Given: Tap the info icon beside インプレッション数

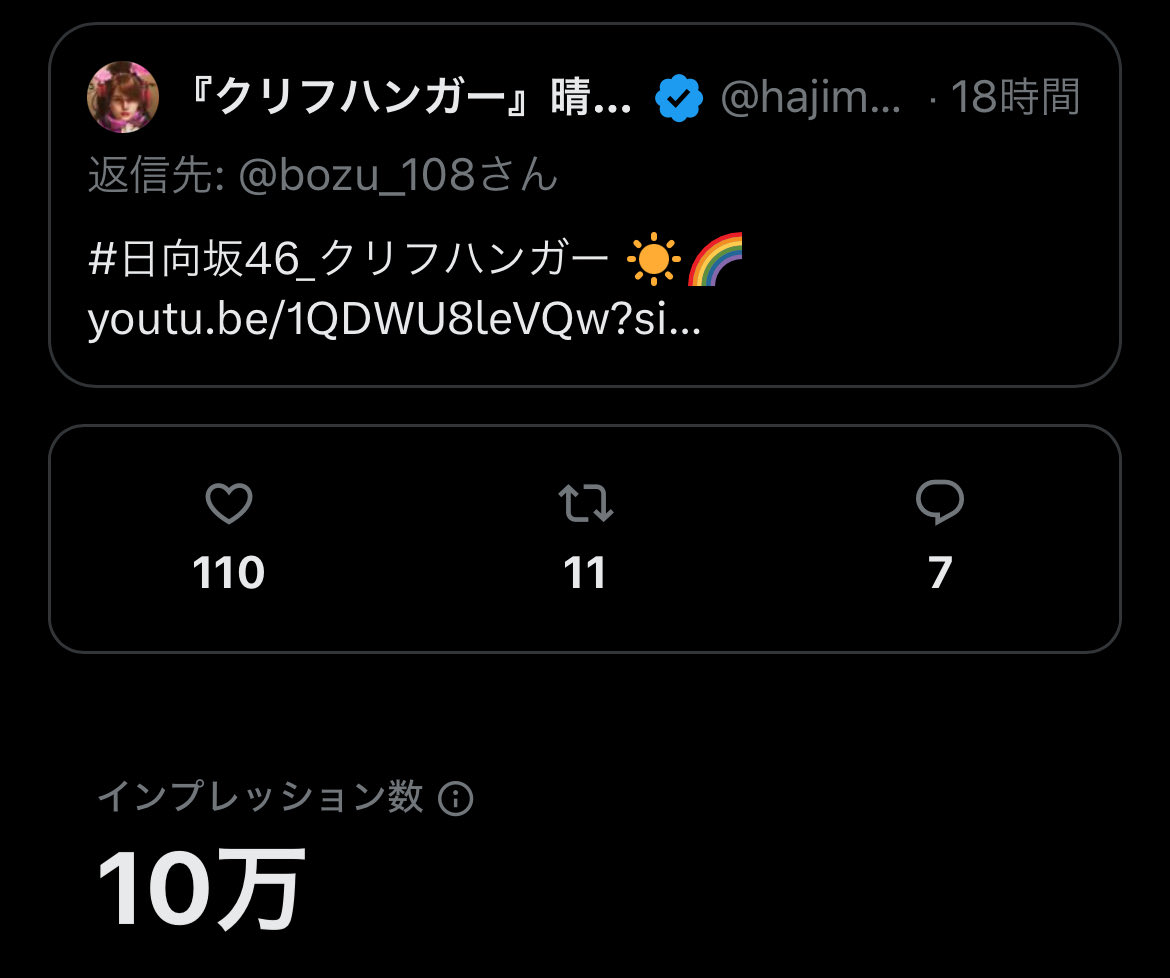Looking at the screenshot, I should pos(456,799).
